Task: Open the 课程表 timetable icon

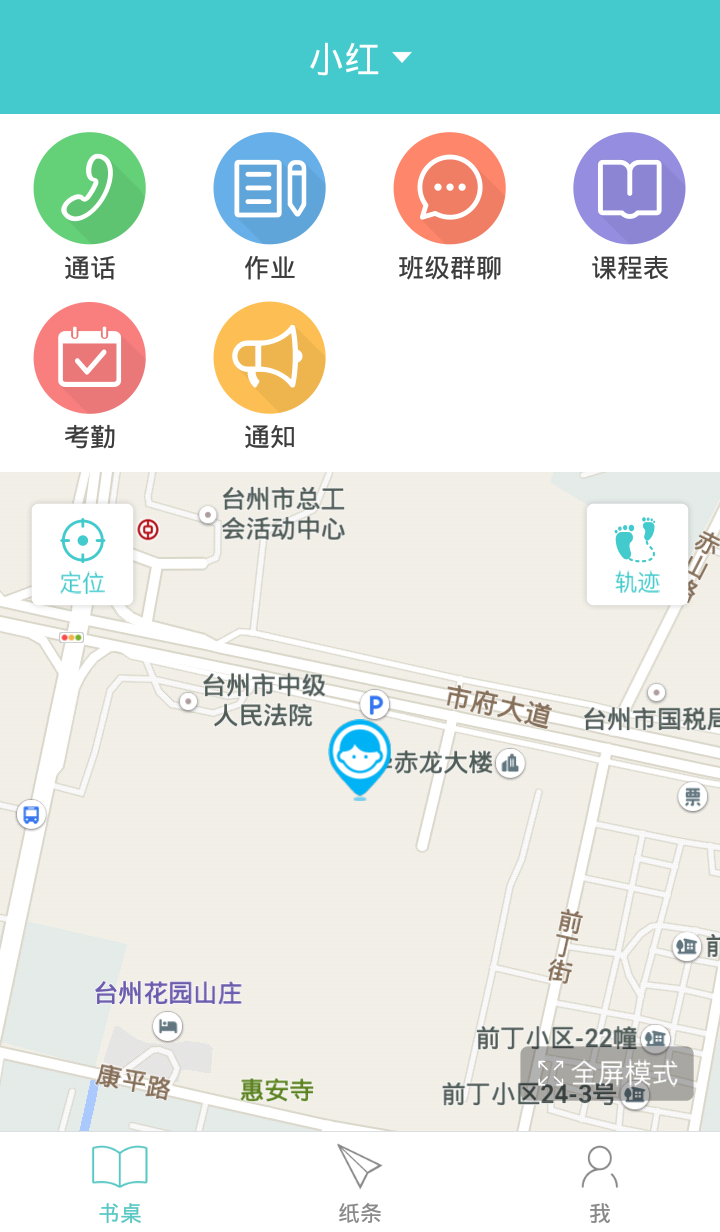Action: [x=629, y=188]
